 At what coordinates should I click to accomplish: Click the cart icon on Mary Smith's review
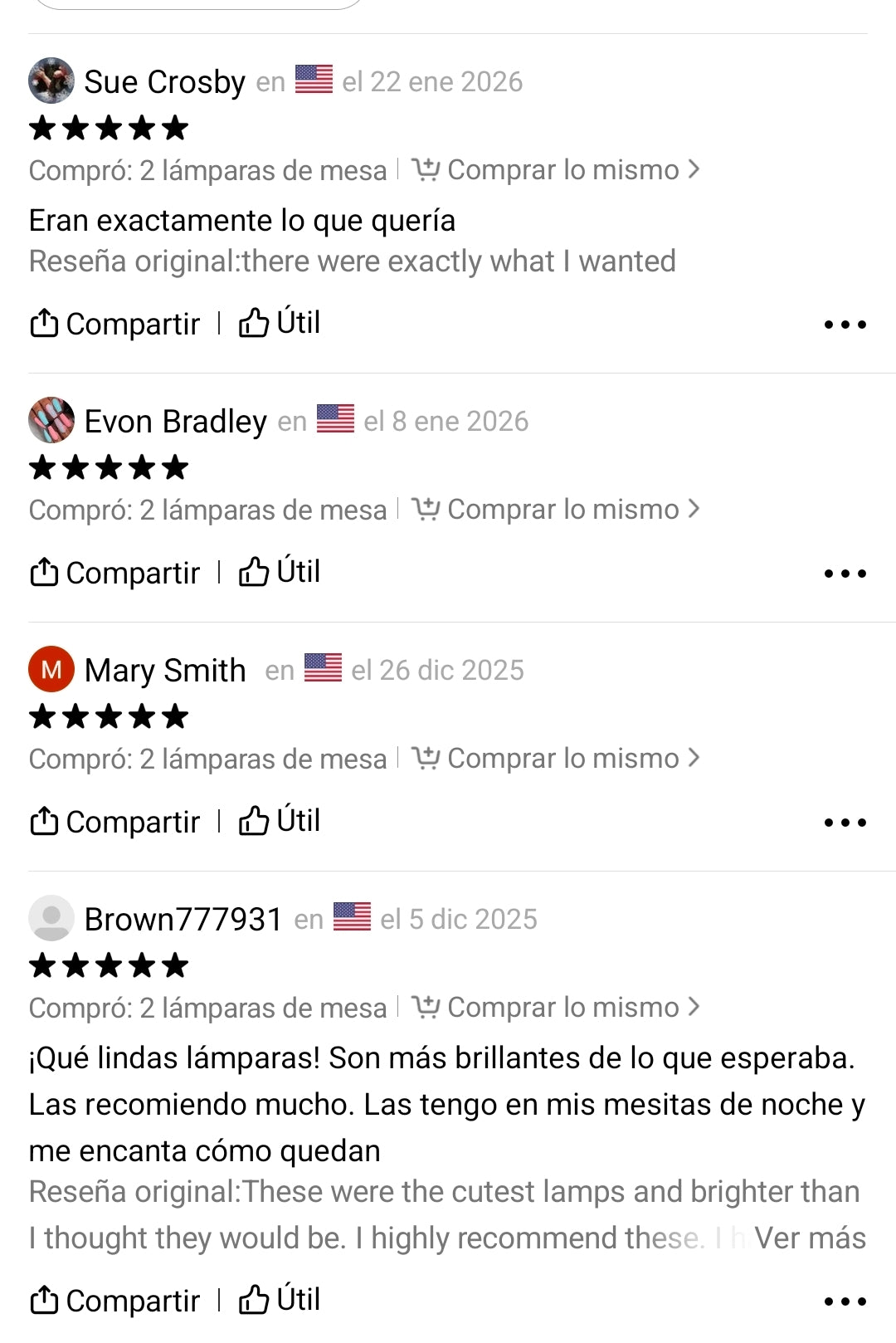click(x=426, y=758)
